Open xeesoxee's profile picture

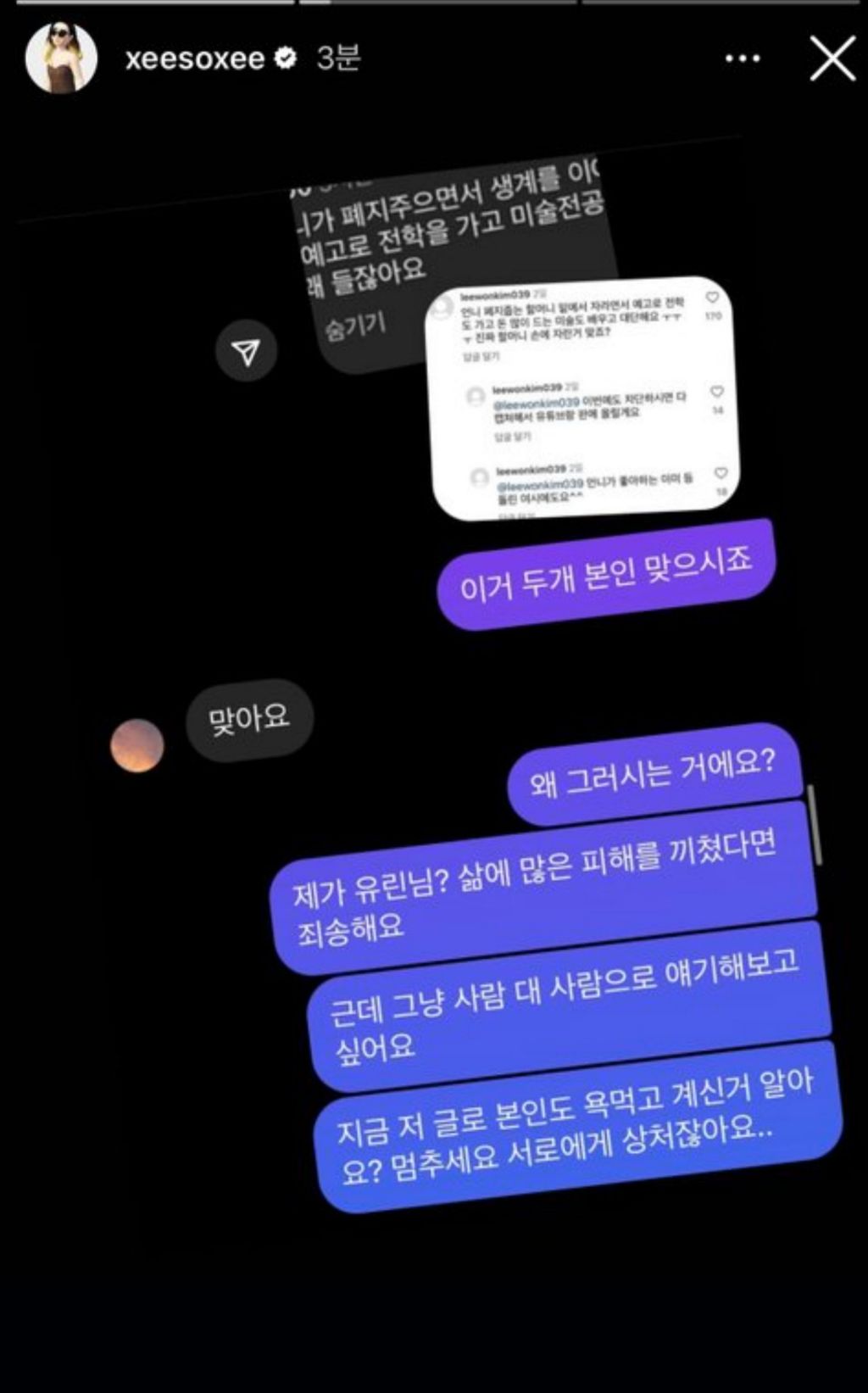(x=61, y=58)
